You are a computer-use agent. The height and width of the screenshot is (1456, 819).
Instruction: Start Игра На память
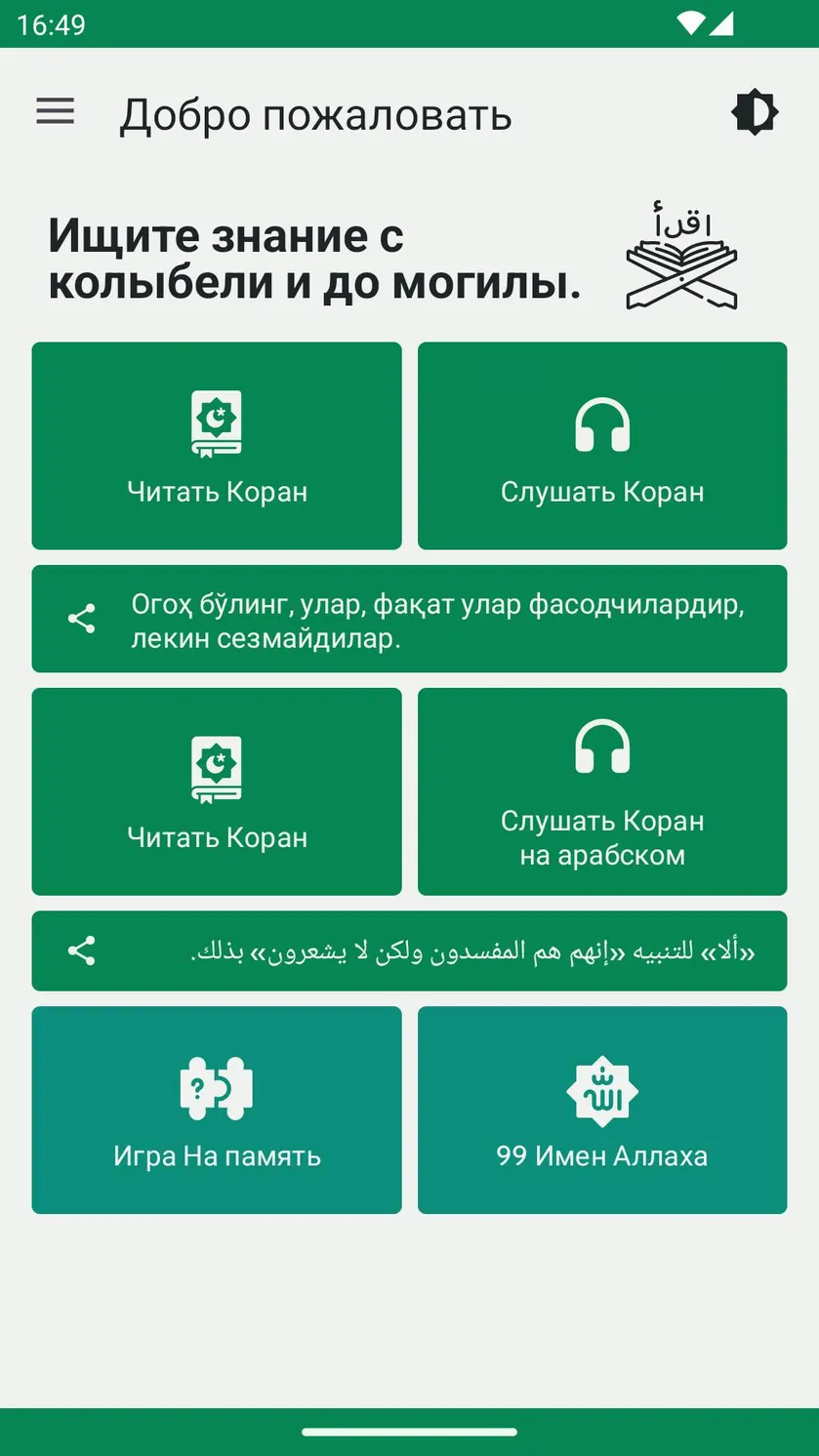tap(217, 1111)
